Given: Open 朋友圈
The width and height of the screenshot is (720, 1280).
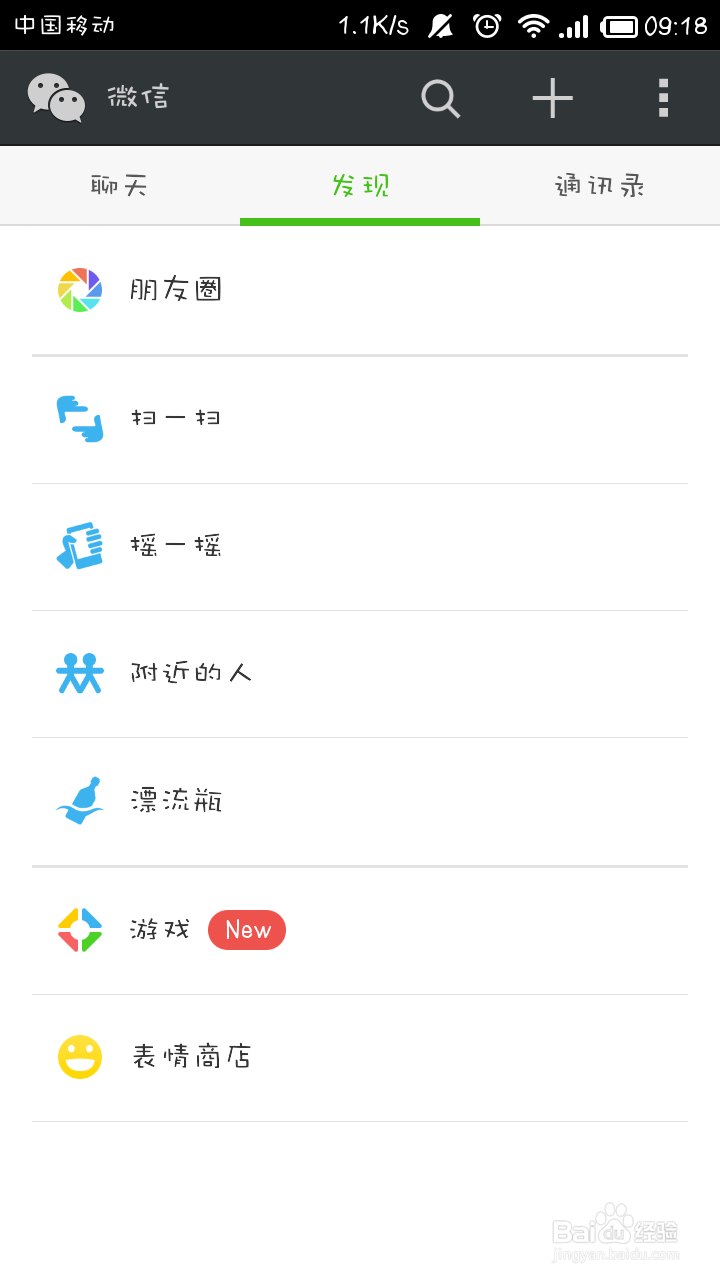Looking at the screenshot, I should [x=360, y=290].
